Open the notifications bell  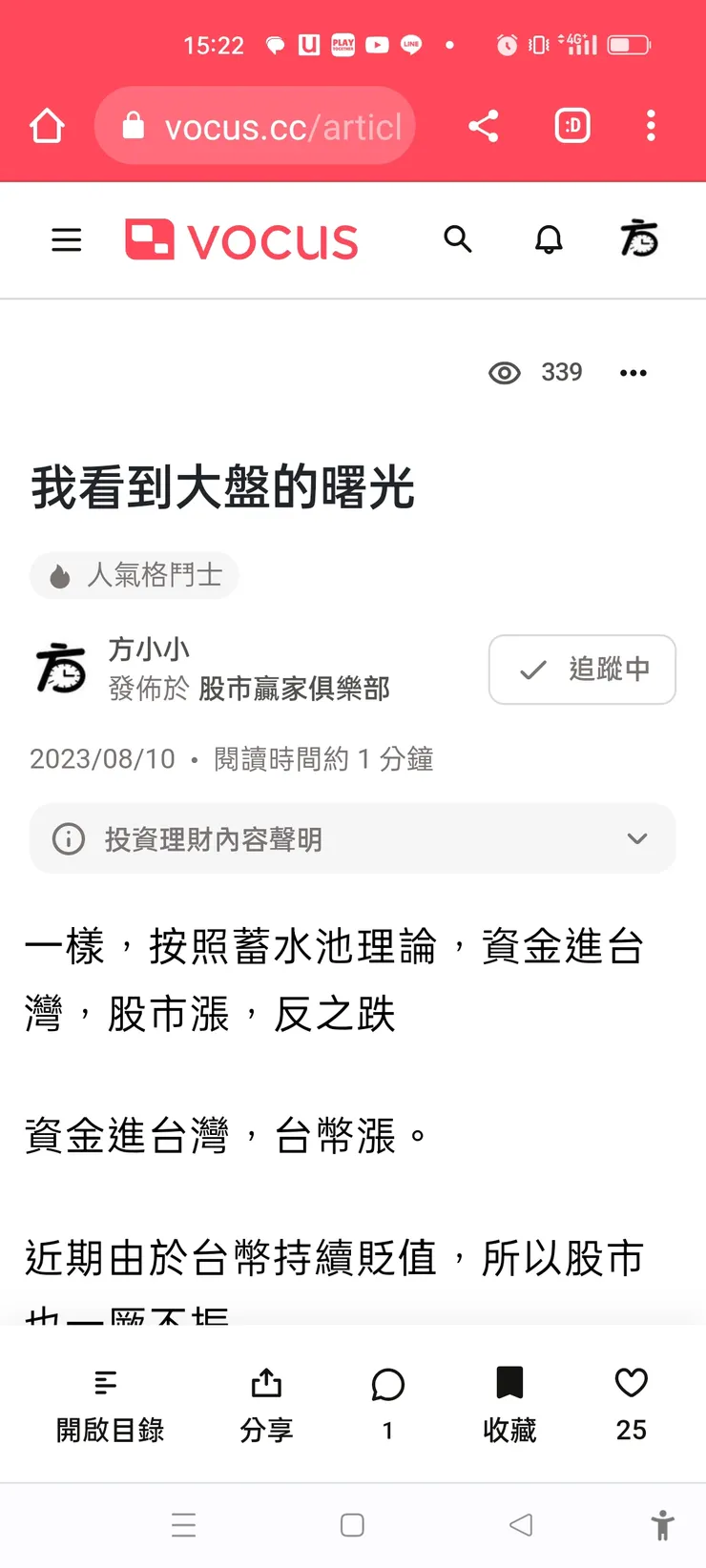click(548, 240)
